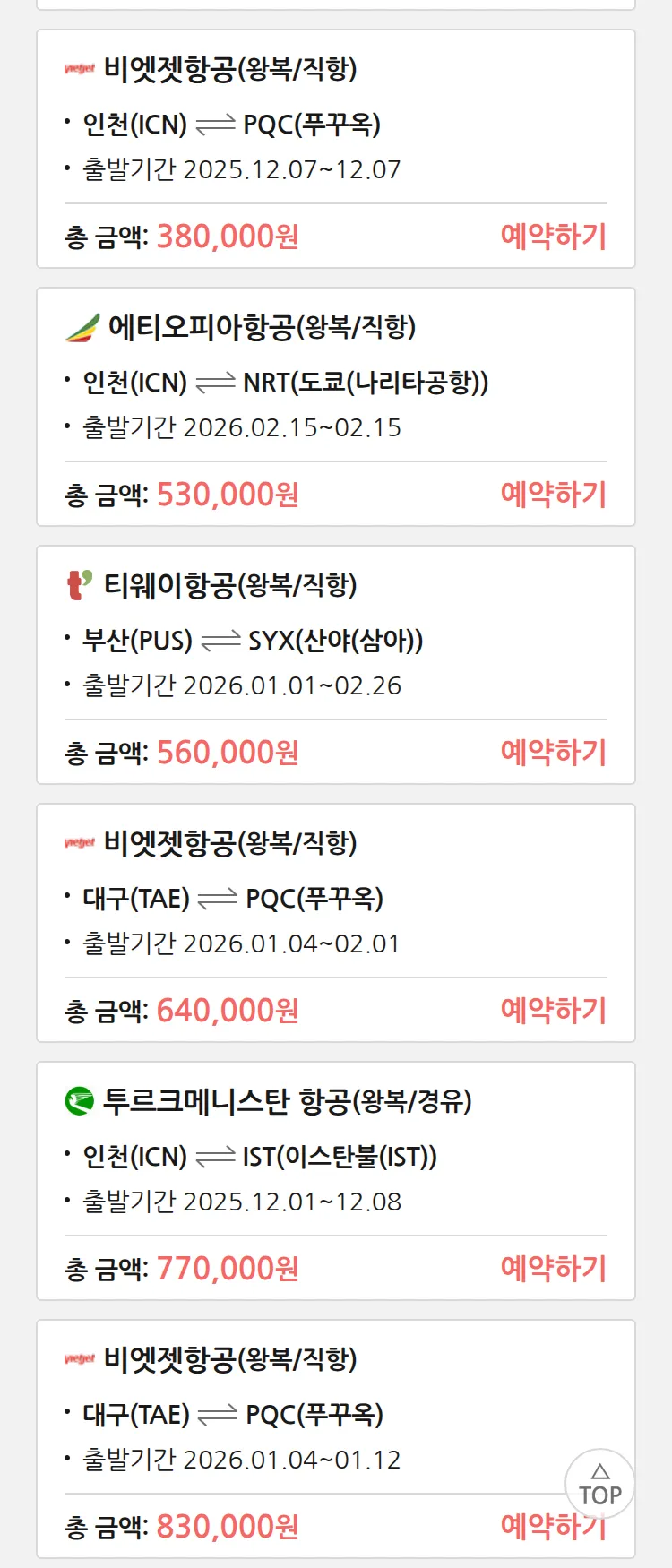This screenshot has width=672, height=1568.
Task: Book the Ethiopian Airlines Narita flight
Action: click(553, 495)
